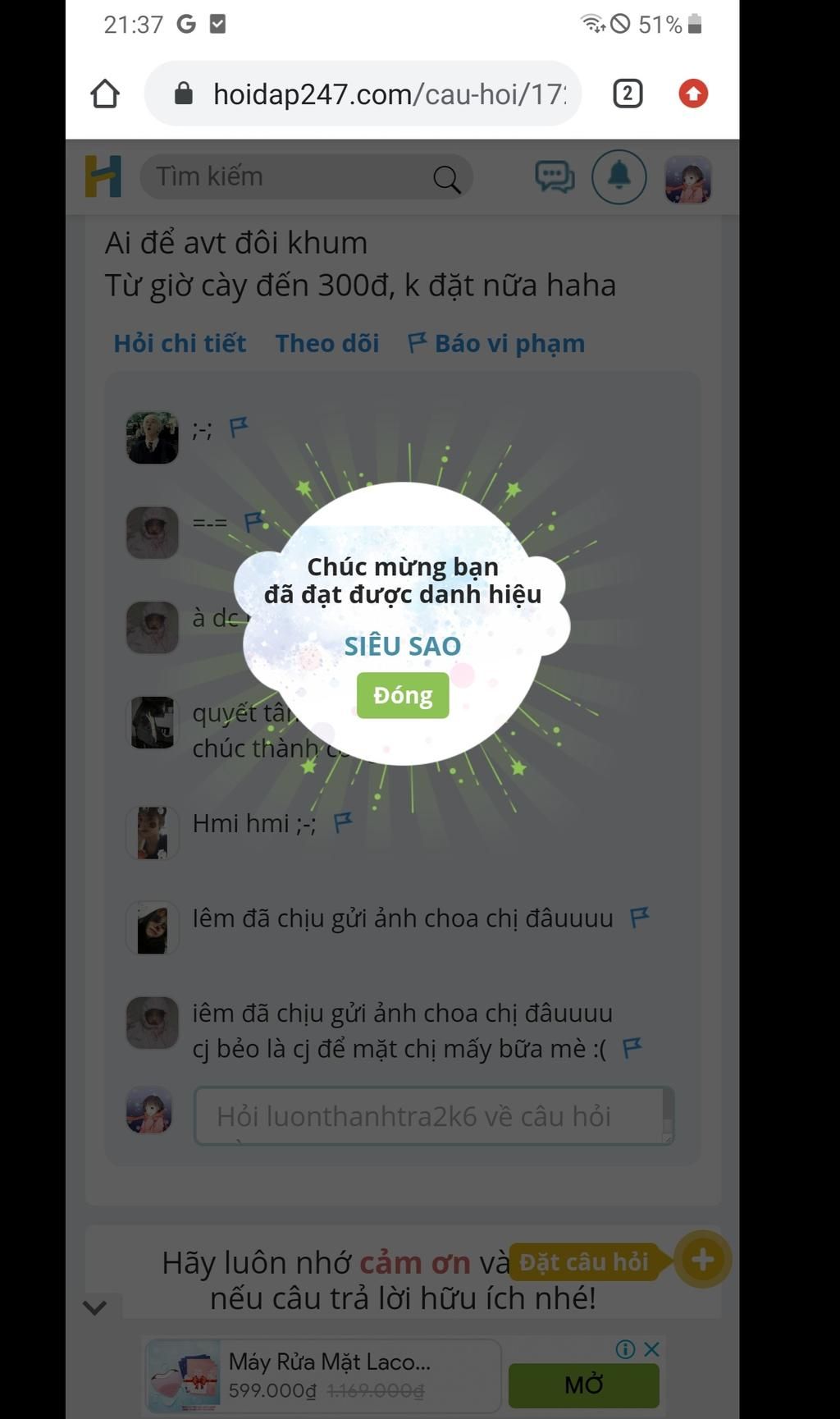Screen dimensions: 840x1419
Task: Open the chat messages icon
Action: click(x=555, y=176)
